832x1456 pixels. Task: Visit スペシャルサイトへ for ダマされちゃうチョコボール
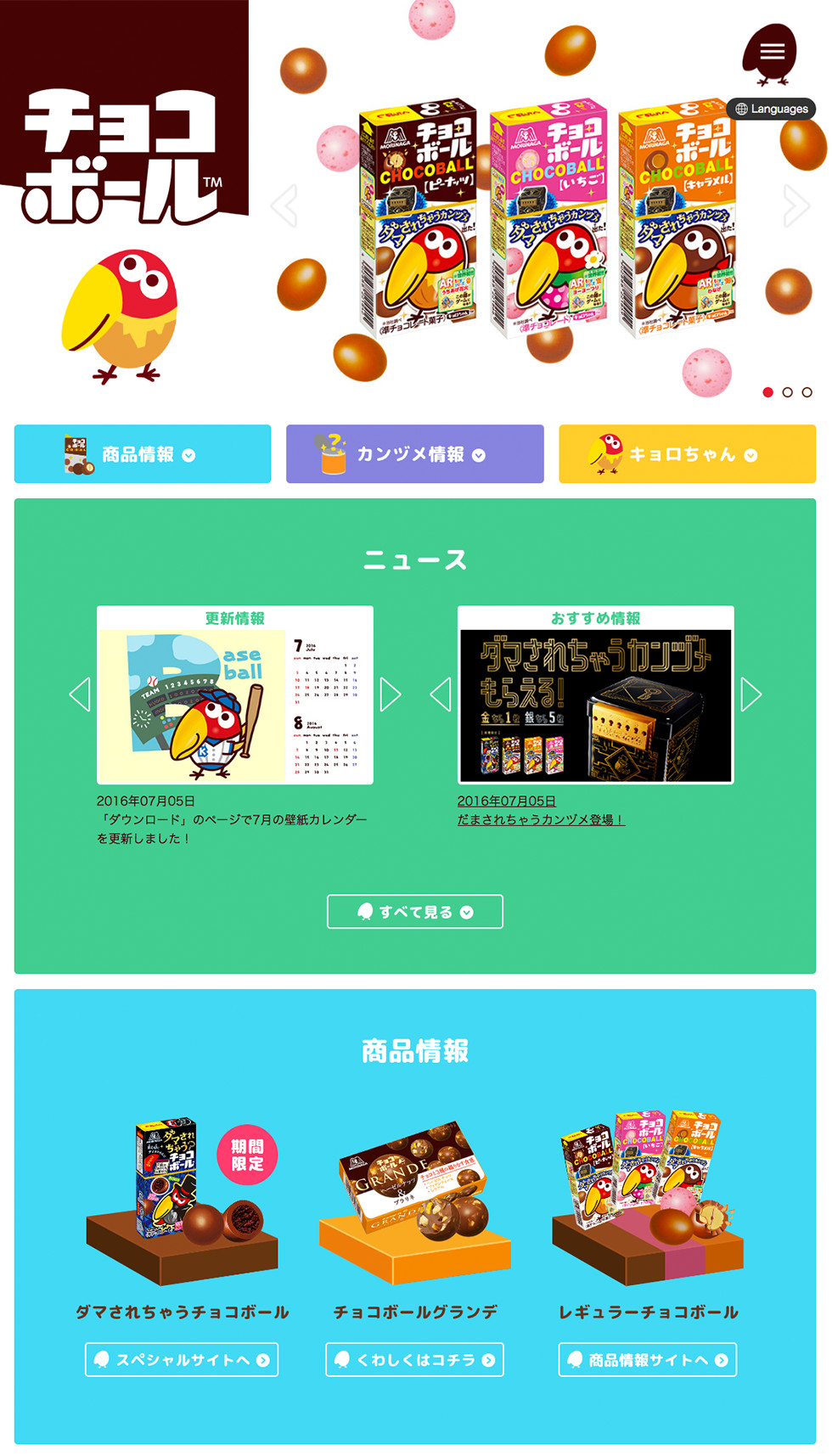point(182,1359)
